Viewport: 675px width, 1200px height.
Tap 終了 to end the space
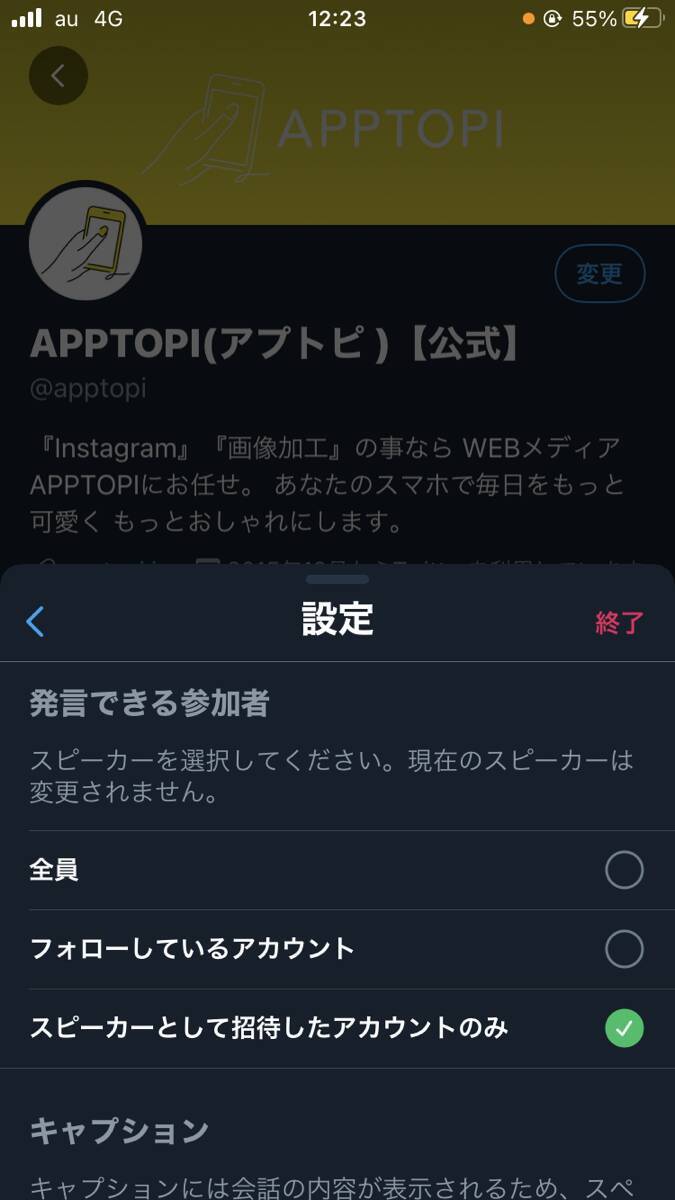(x=619, y=622)
